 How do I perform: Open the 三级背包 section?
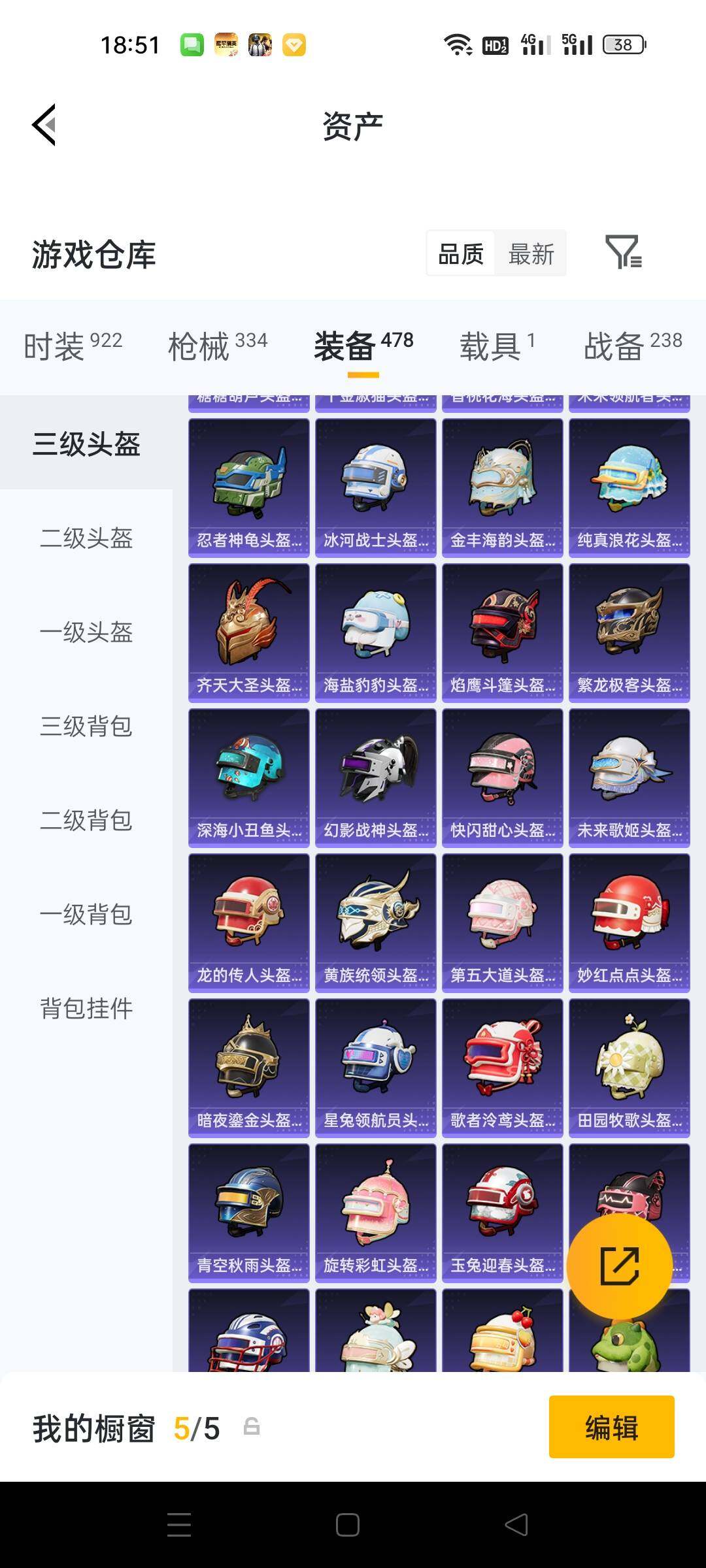87,727
